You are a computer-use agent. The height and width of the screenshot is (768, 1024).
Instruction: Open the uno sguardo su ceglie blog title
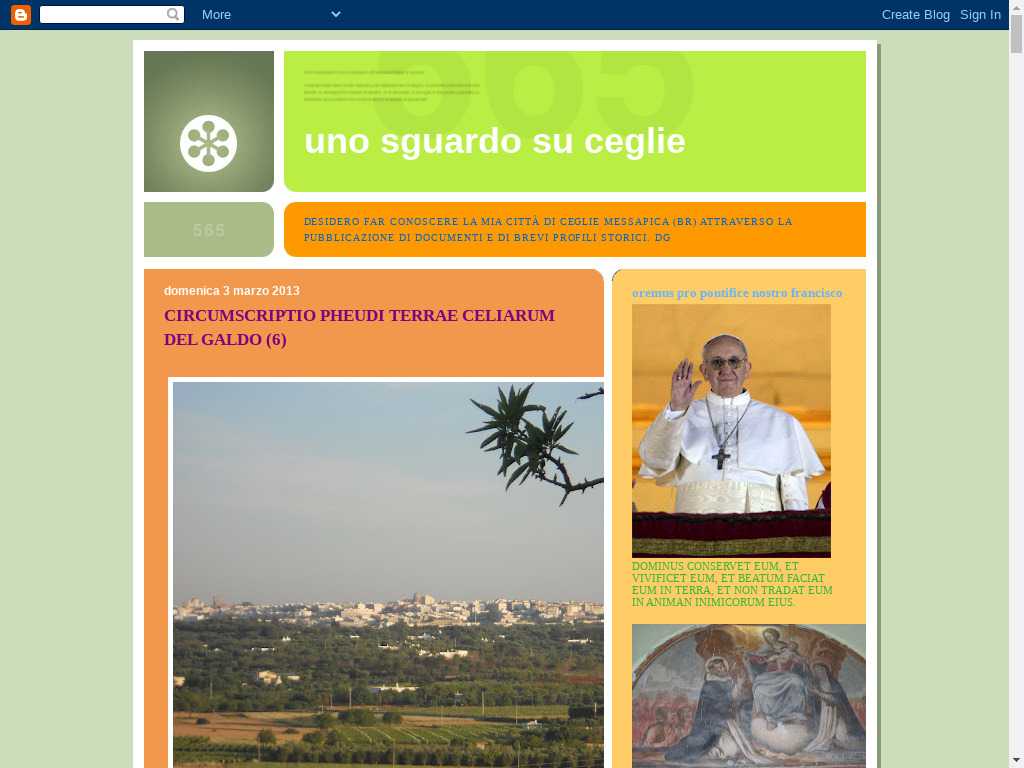494,141
